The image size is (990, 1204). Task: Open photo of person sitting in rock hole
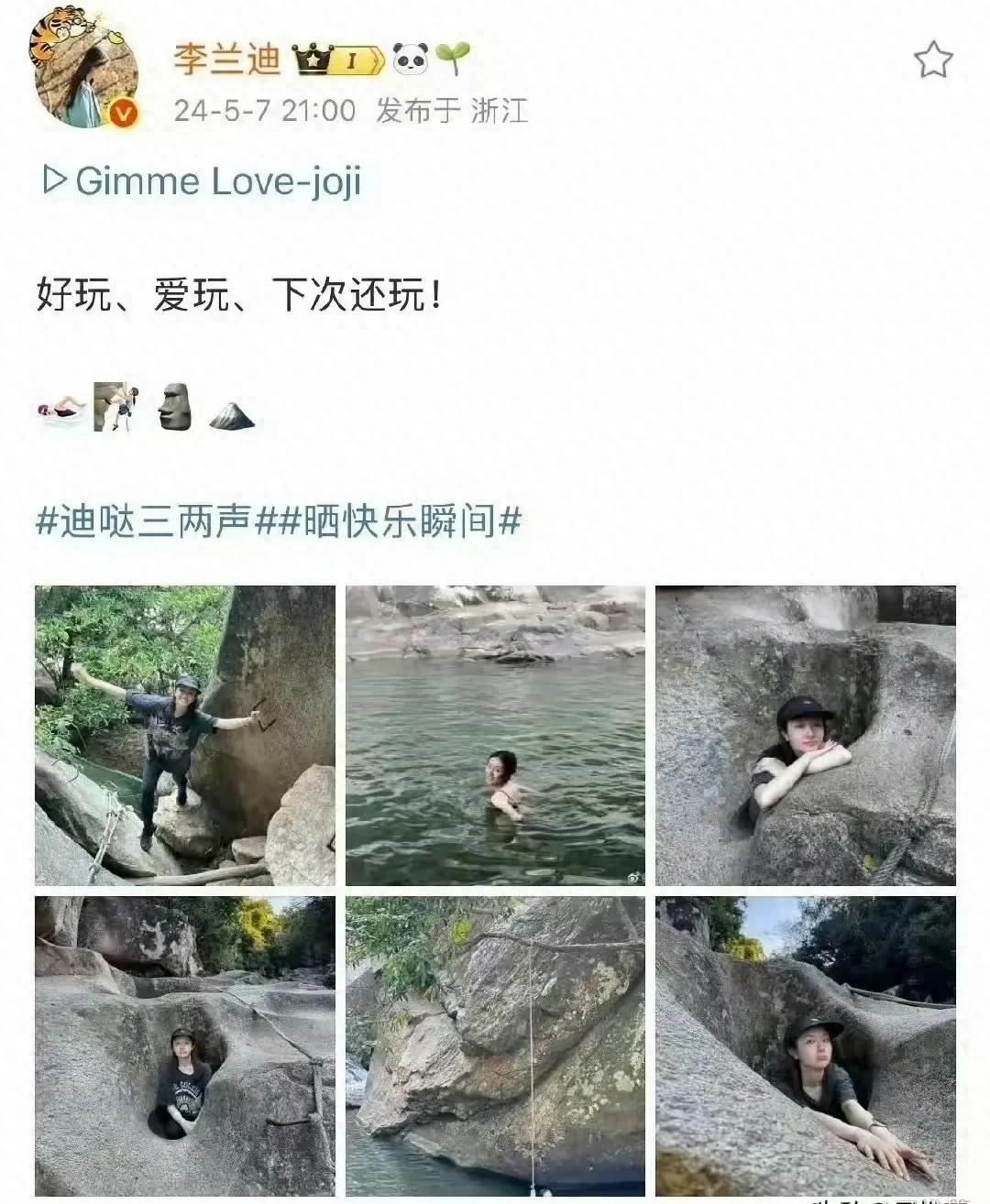185,1045
